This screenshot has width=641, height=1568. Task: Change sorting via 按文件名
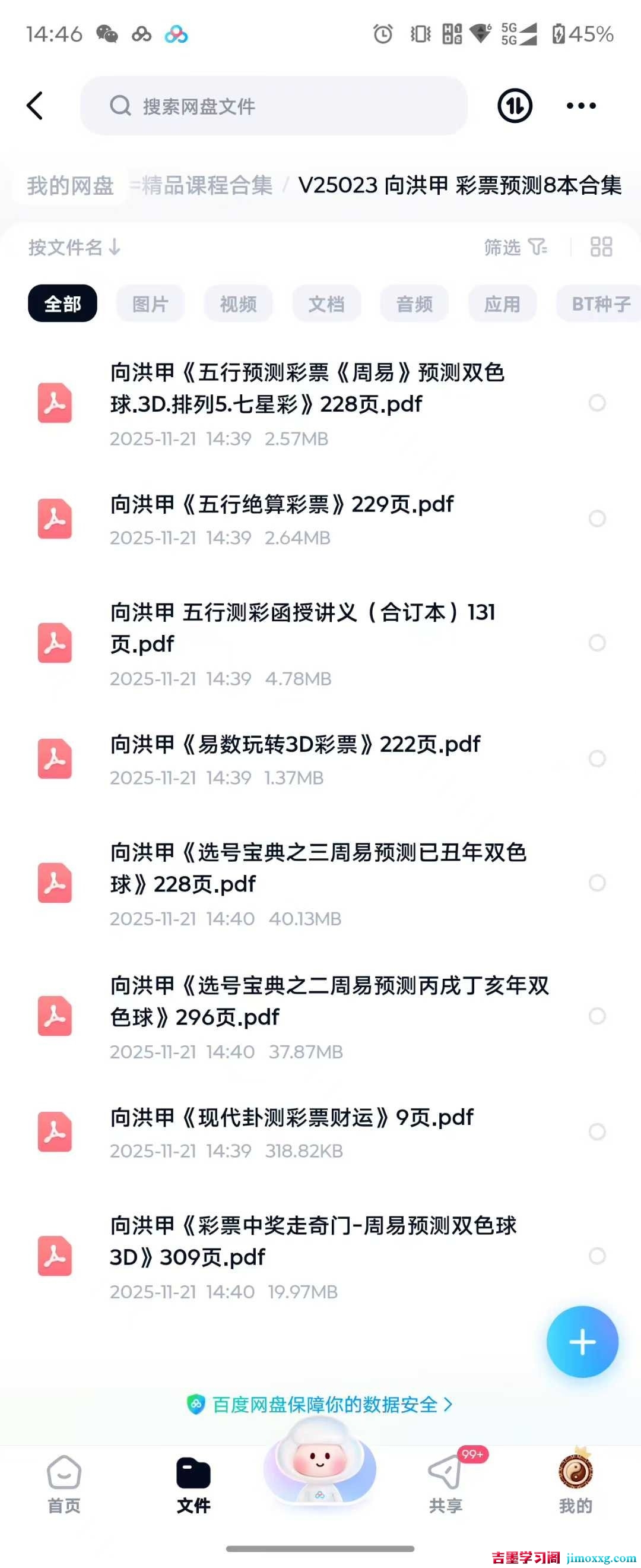[x=74, y=248]
